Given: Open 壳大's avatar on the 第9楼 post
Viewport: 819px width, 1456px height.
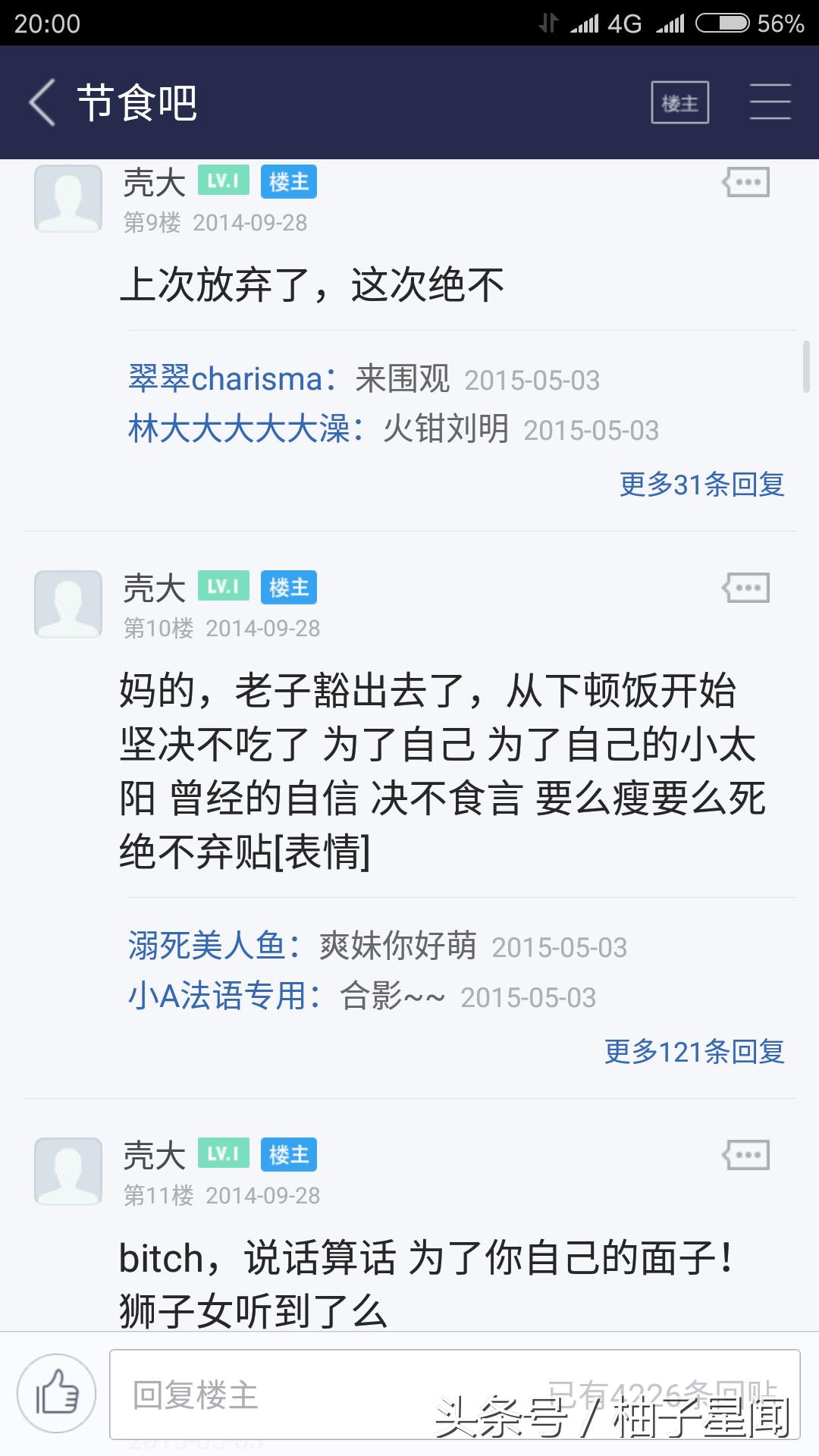Looking at the screenshot, I should tap(68, 198).
